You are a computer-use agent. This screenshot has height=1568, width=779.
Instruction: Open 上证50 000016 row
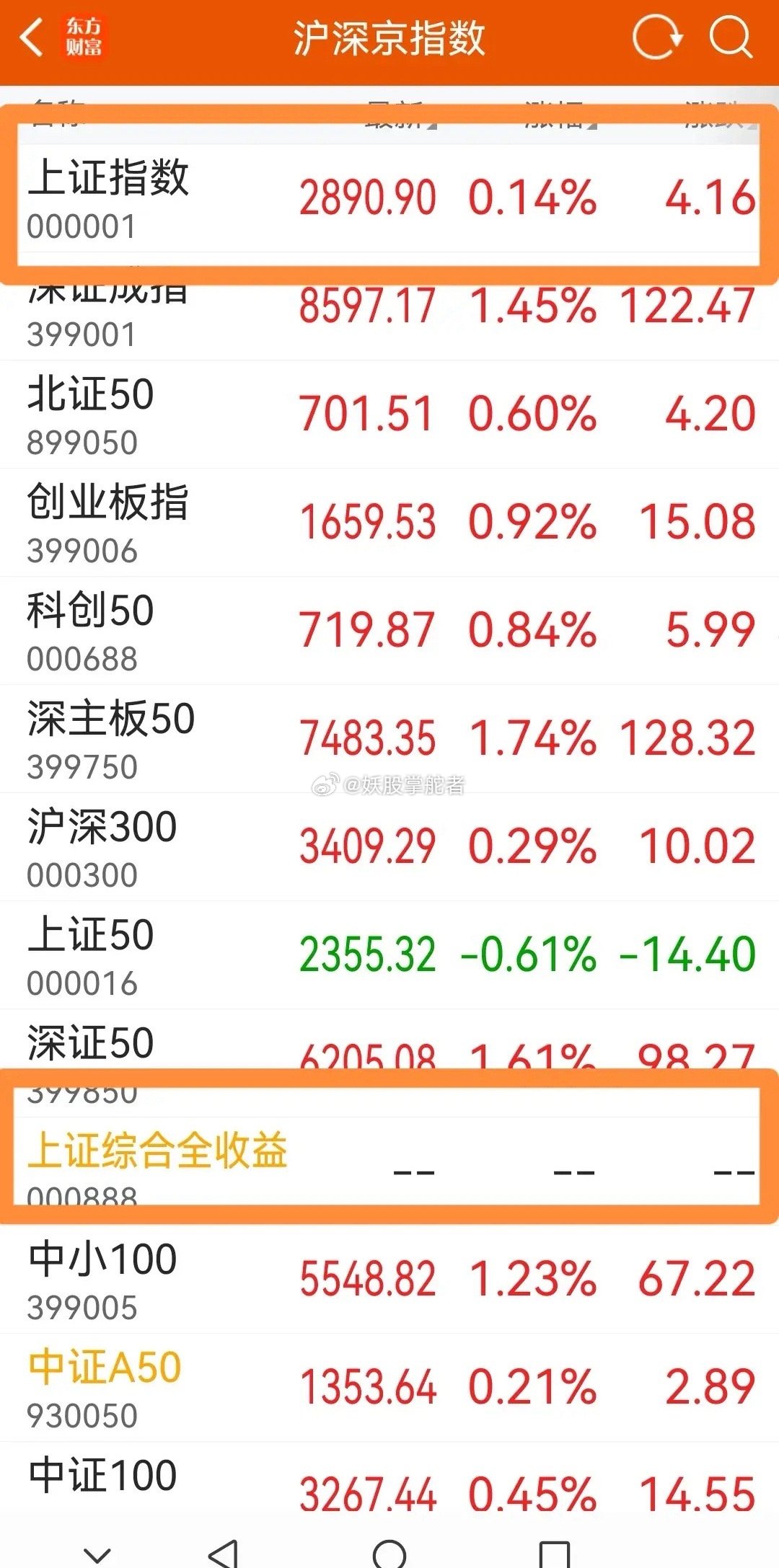click(389, 955)
